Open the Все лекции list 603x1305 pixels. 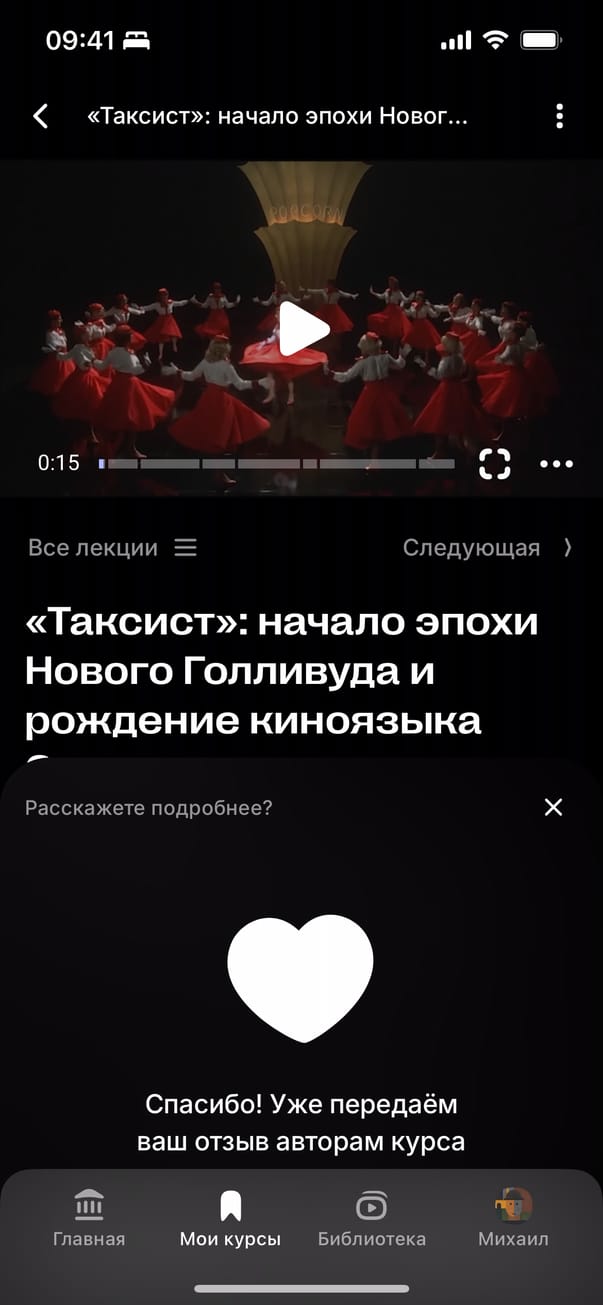[x=112, y=548]
